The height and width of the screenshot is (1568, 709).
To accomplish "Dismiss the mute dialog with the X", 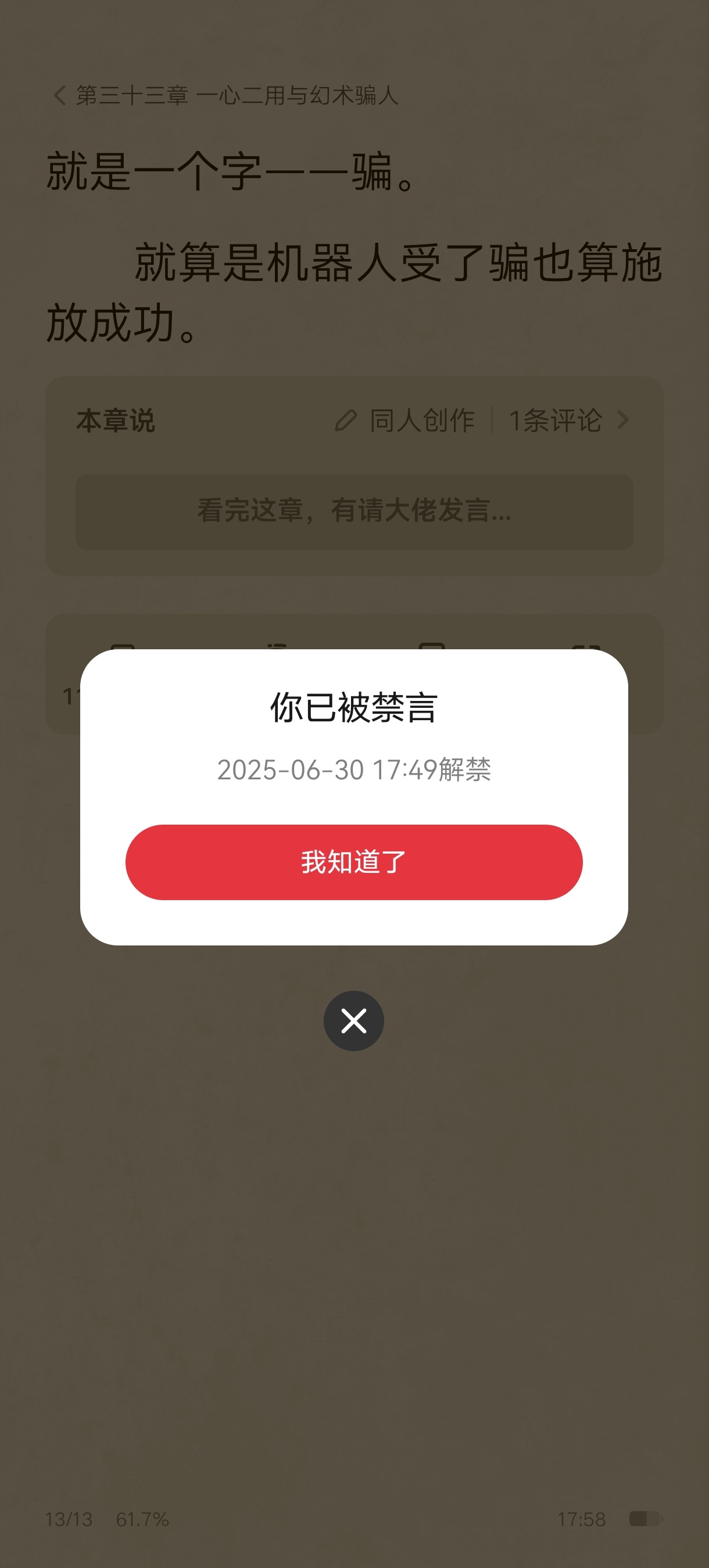I will pos(354,1021).
